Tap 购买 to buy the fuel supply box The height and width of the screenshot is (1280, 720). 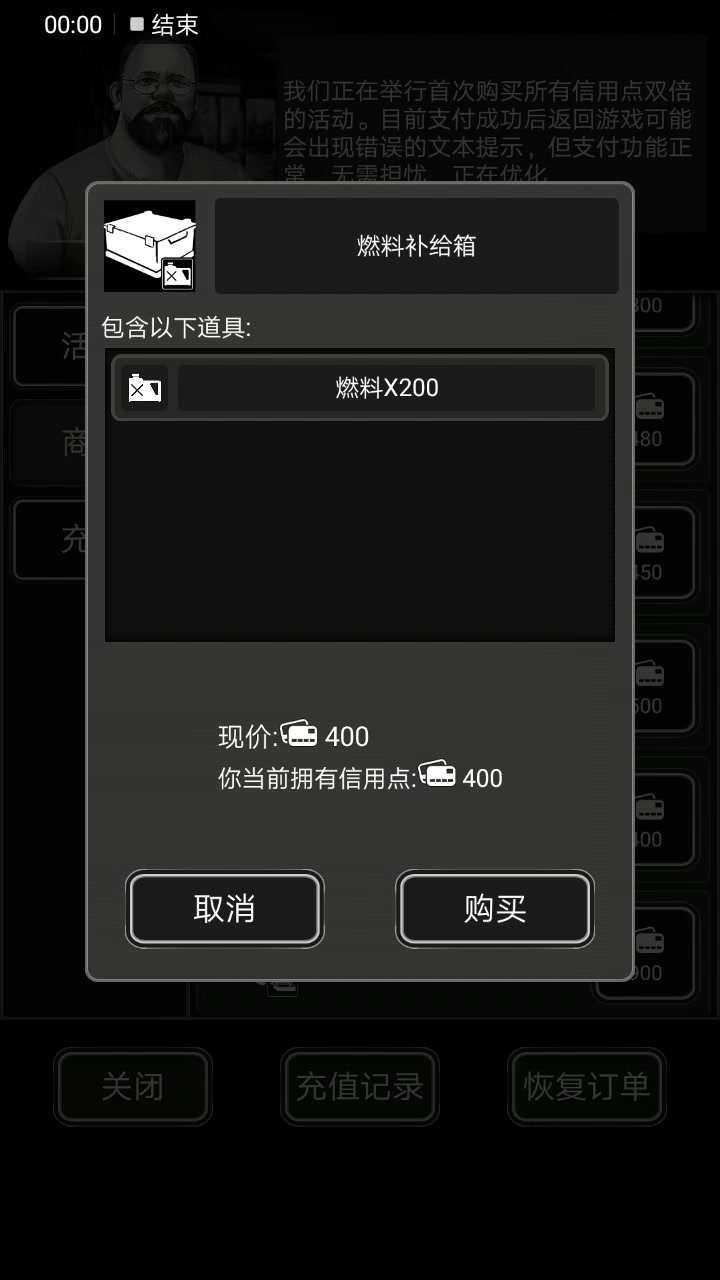495,909
